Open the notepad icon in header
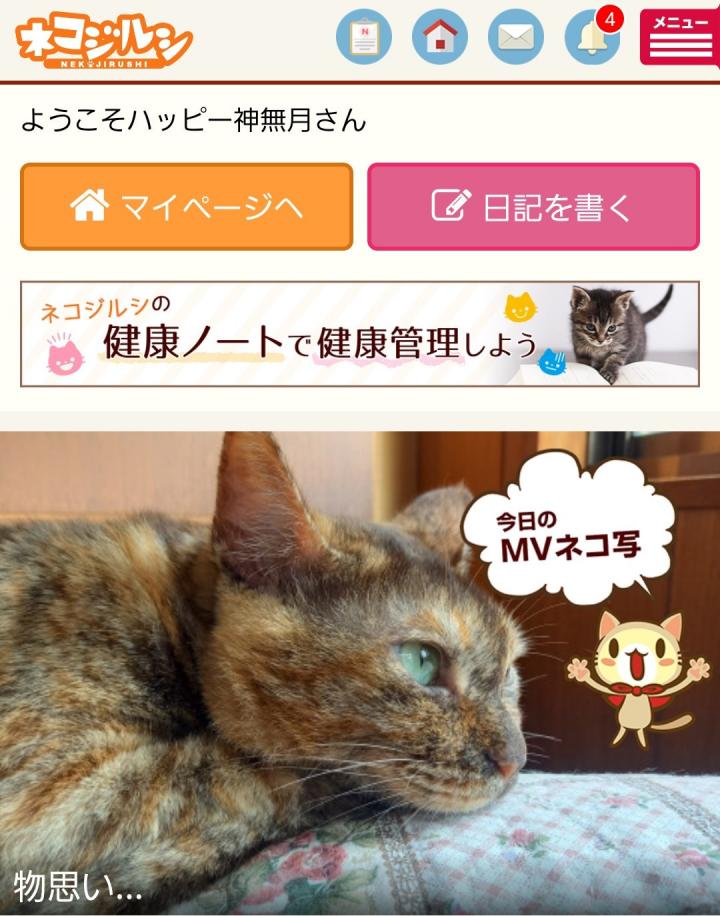720x916 pixels. coord(364,36)
